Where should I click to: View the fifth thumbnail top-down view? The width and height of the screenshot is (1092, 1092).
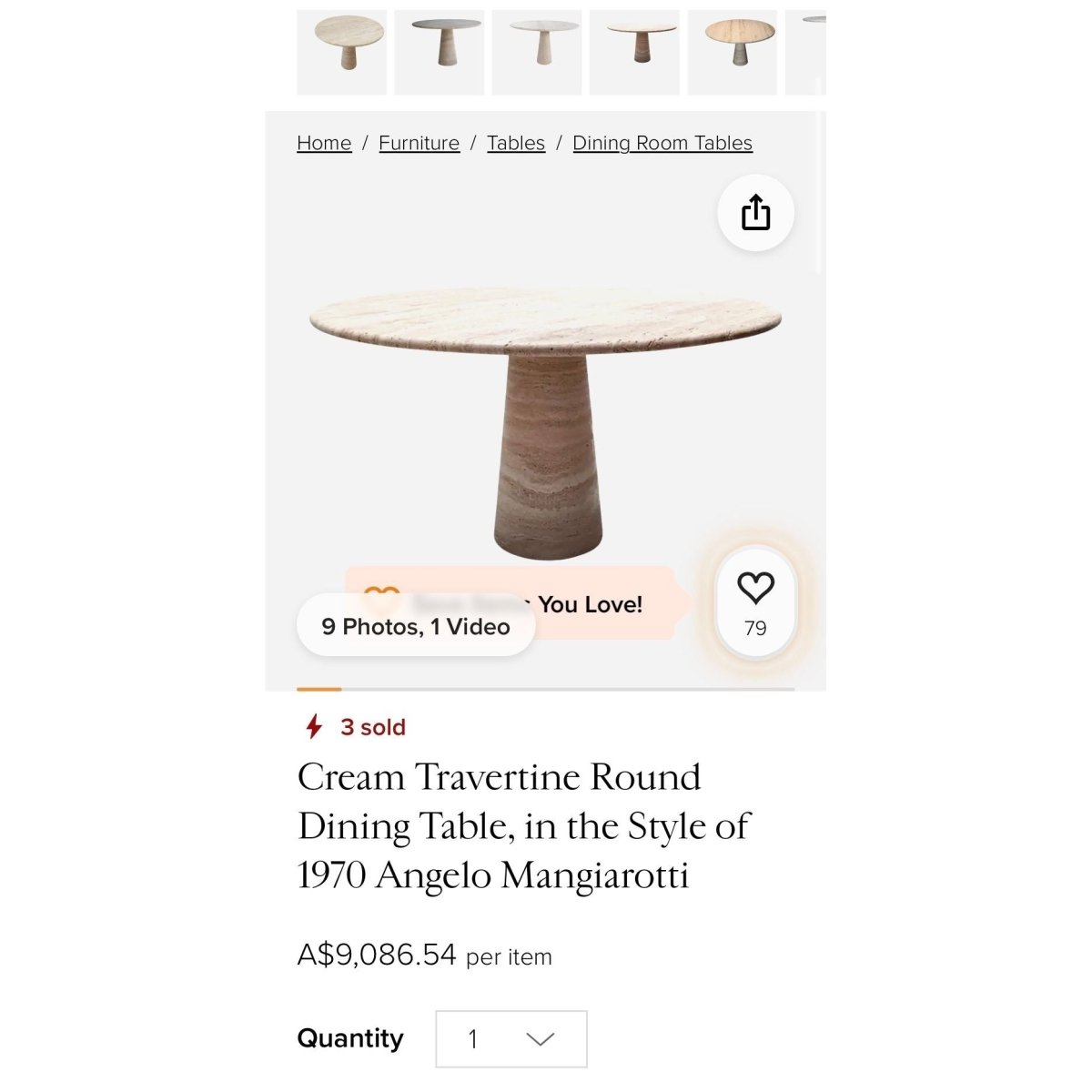(733, 52)
